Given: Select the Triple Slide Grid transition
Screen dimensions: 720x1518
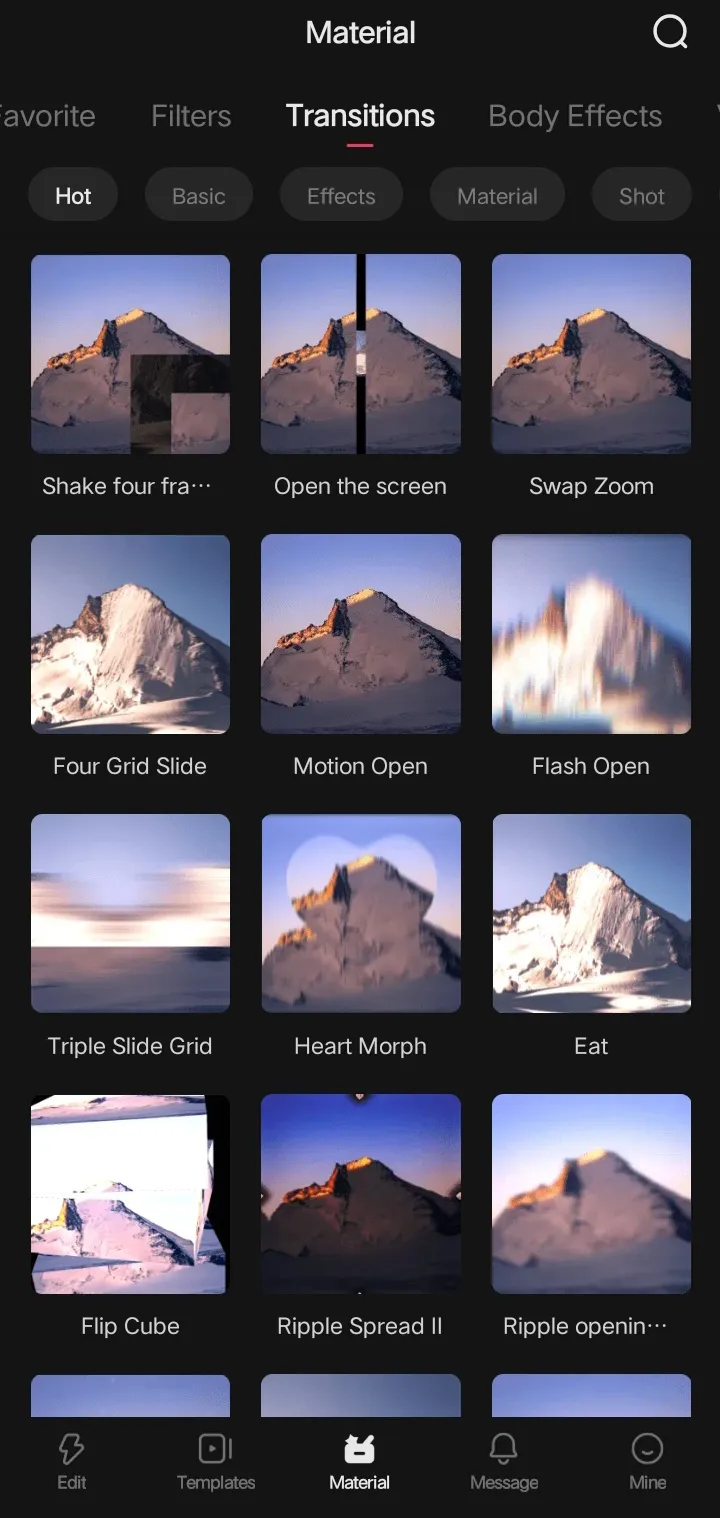Looking at the screenshot, I should [x=130, y=913].
